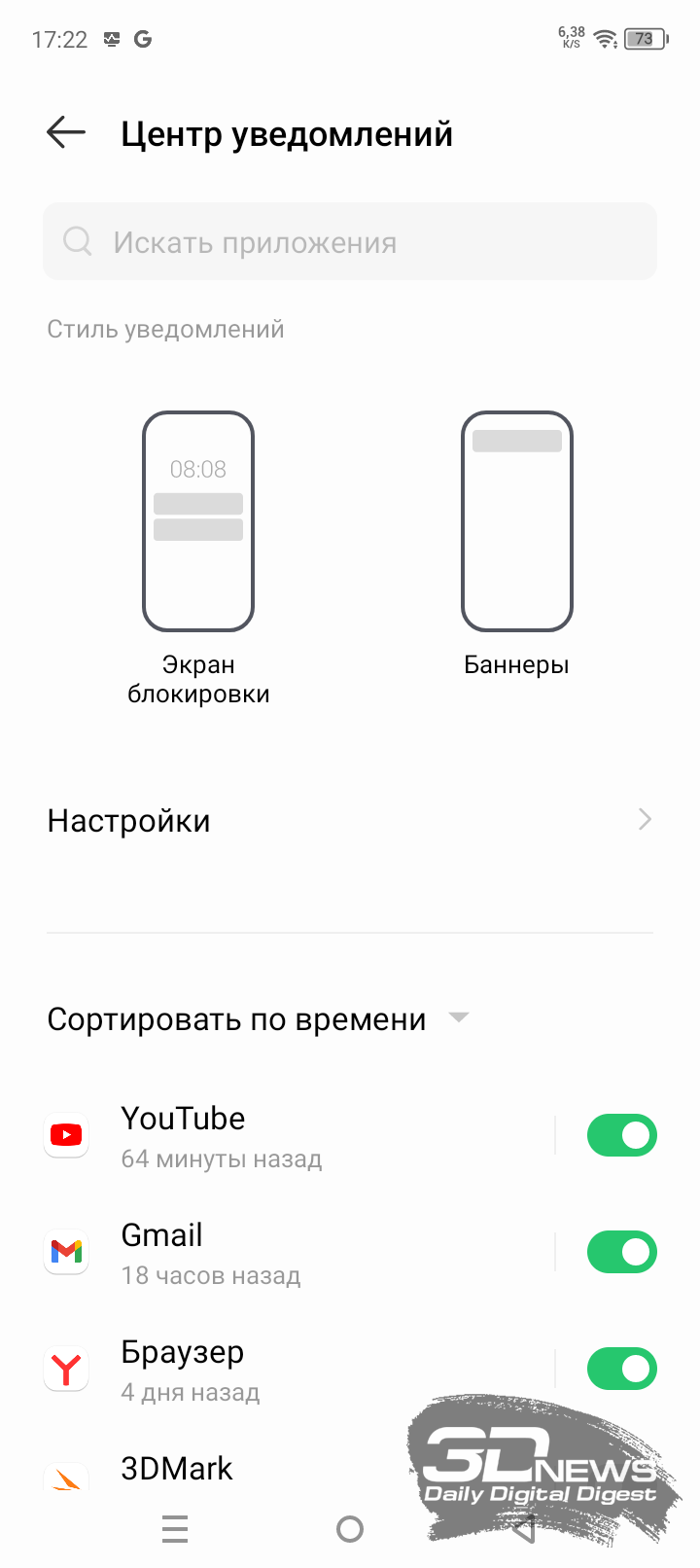Screen dimensions: 700x1568
Task: Open the Настройки row
Action: (x=350, y=820)
